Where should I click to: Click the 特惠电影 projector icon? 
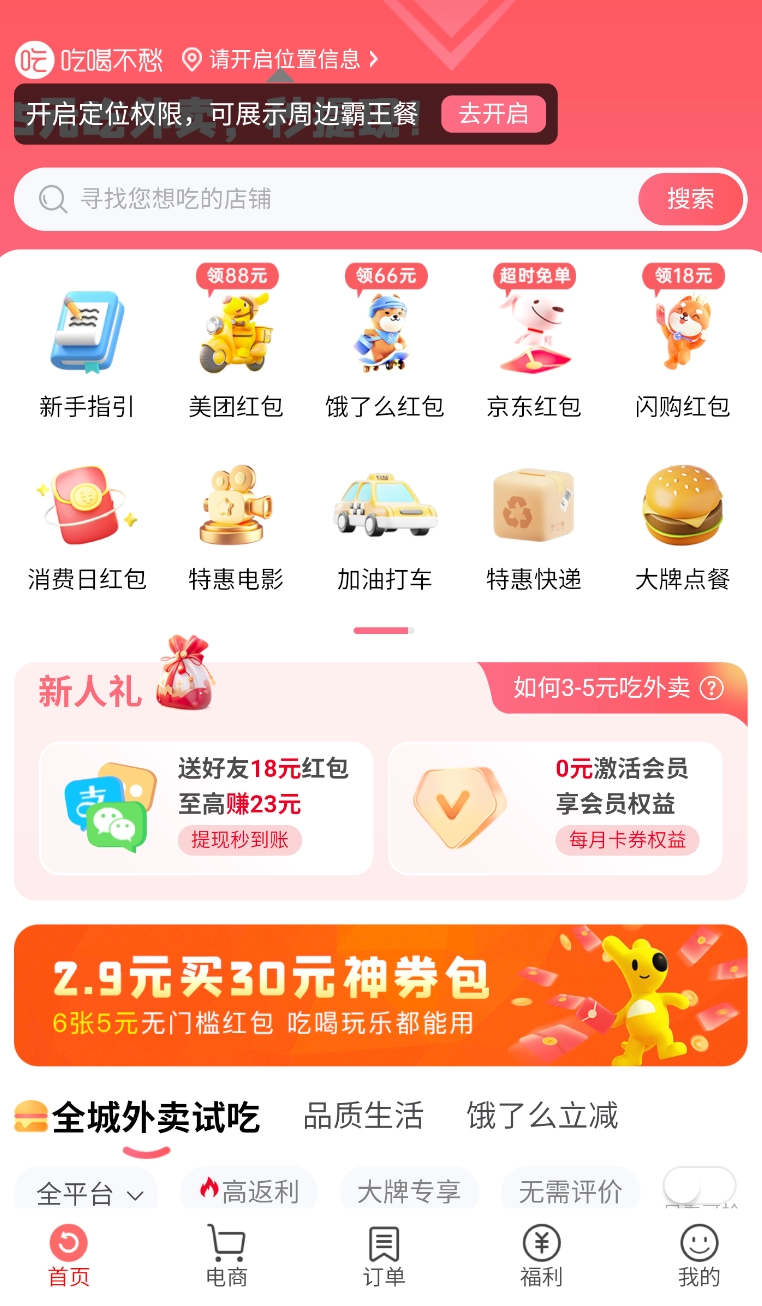point(235,505)
